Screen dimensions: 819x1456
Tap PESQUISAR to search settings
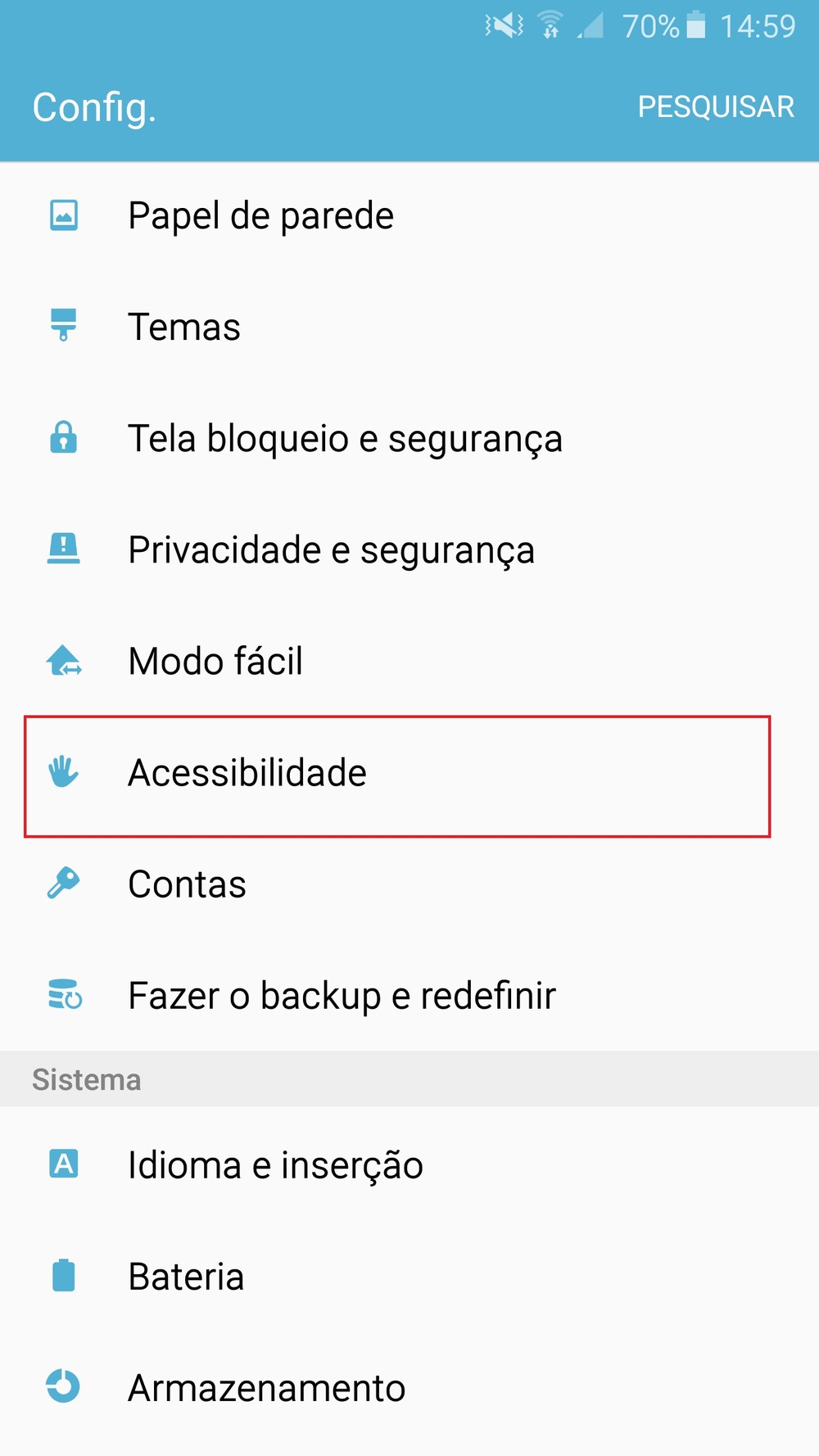click(716, 107)
